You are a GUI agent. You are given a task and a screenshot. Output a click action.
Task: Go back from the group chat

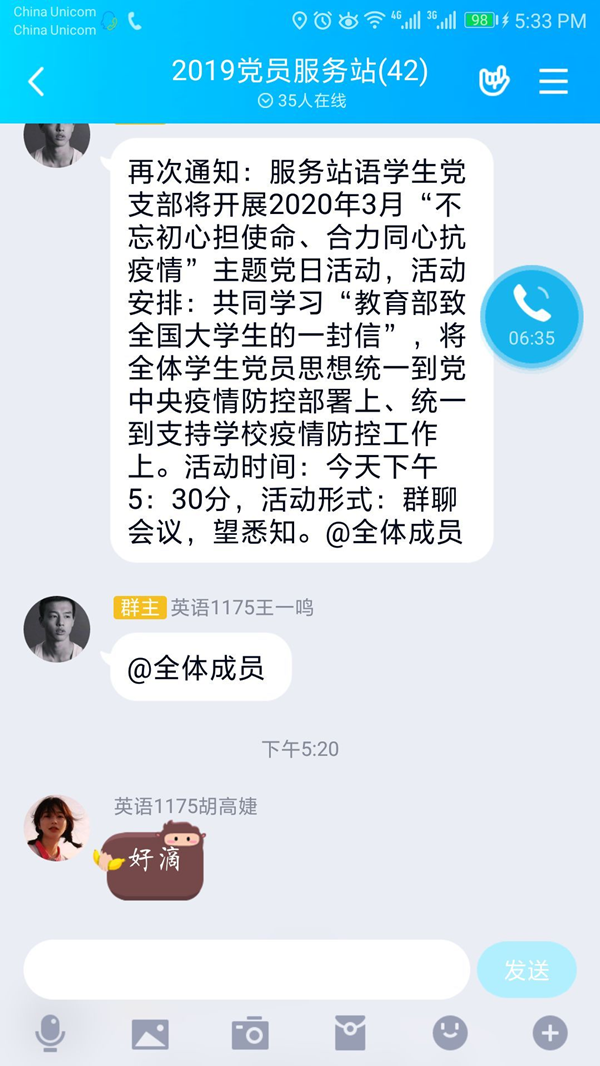point(36,82)
